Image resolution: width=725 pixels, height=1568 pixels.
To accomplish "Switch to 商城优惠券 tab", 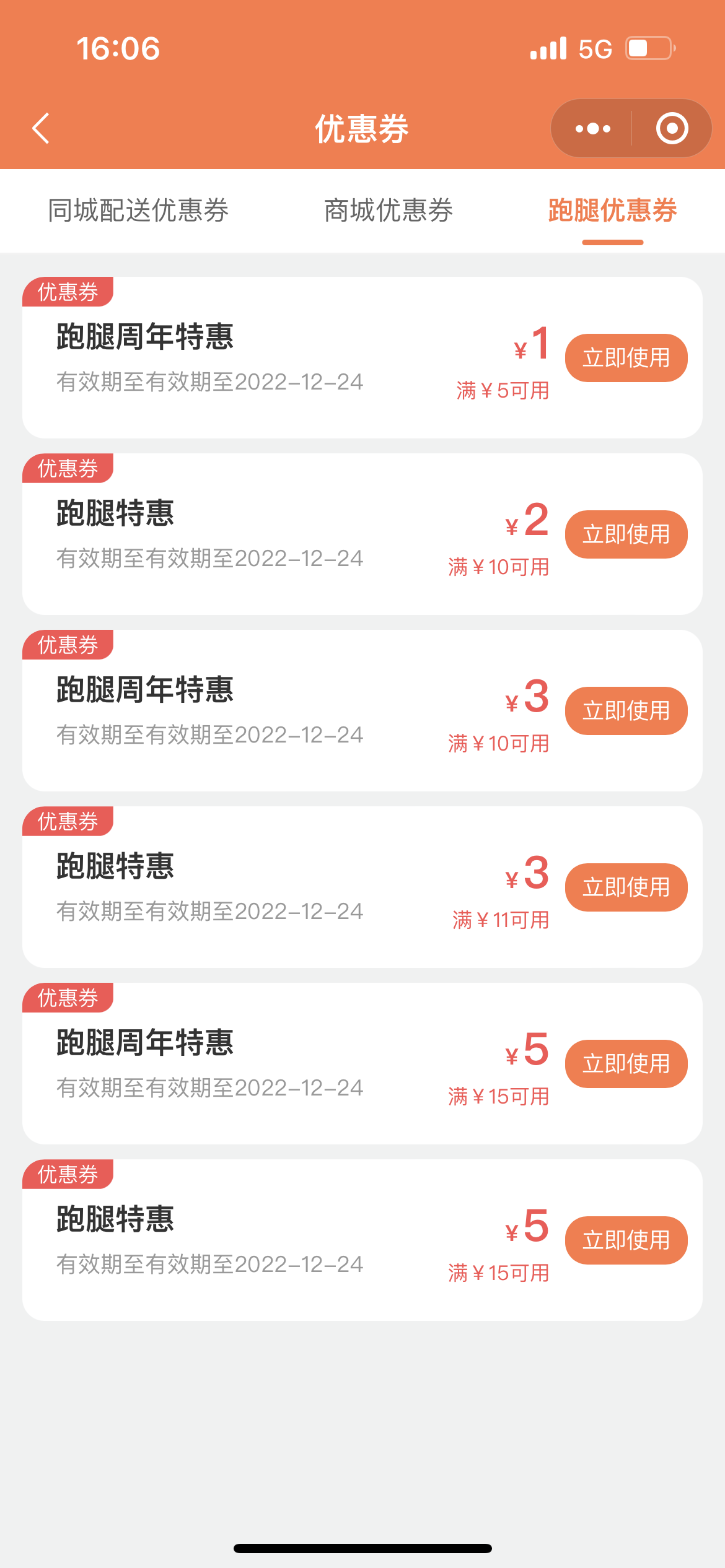I will (389, 211).
